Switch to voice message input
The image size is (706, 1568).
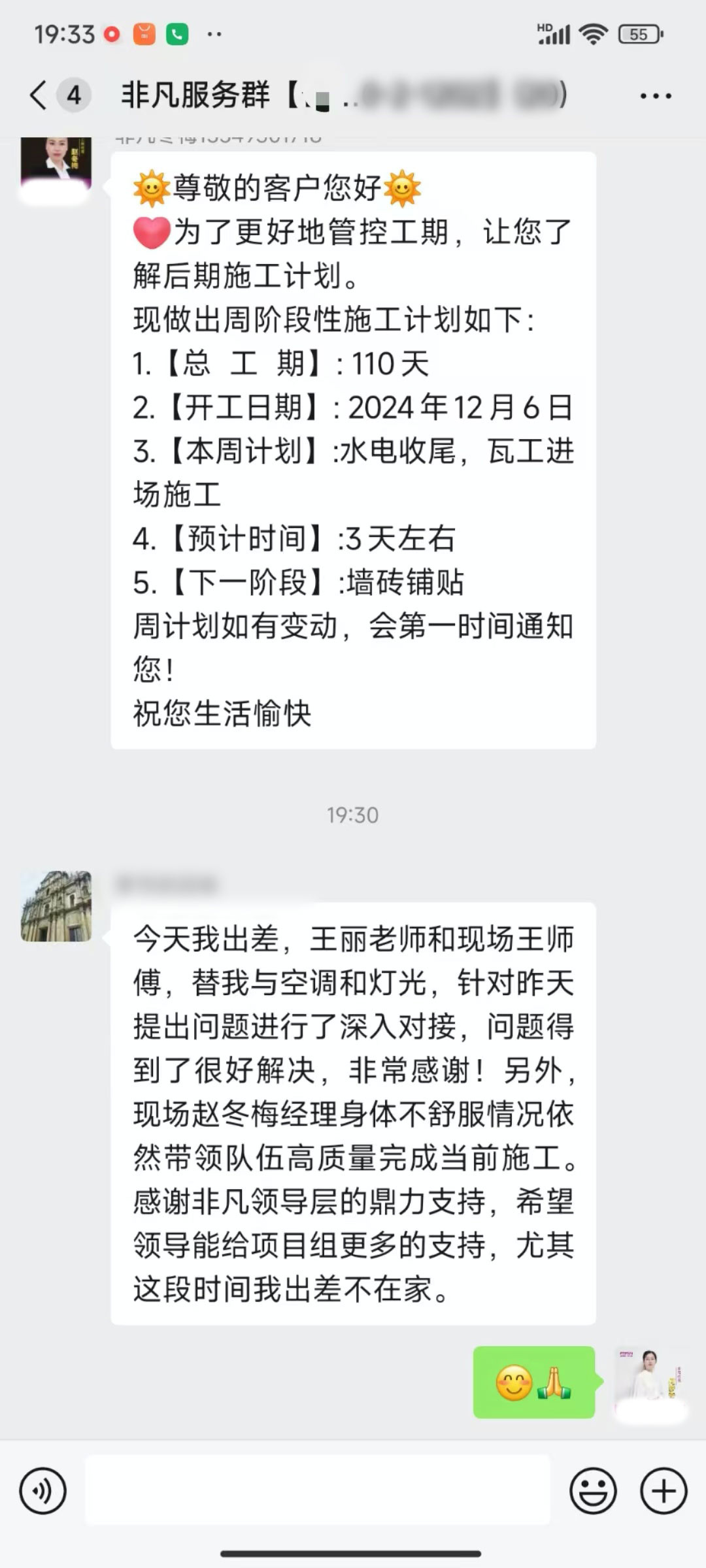tap(43, 1491)
